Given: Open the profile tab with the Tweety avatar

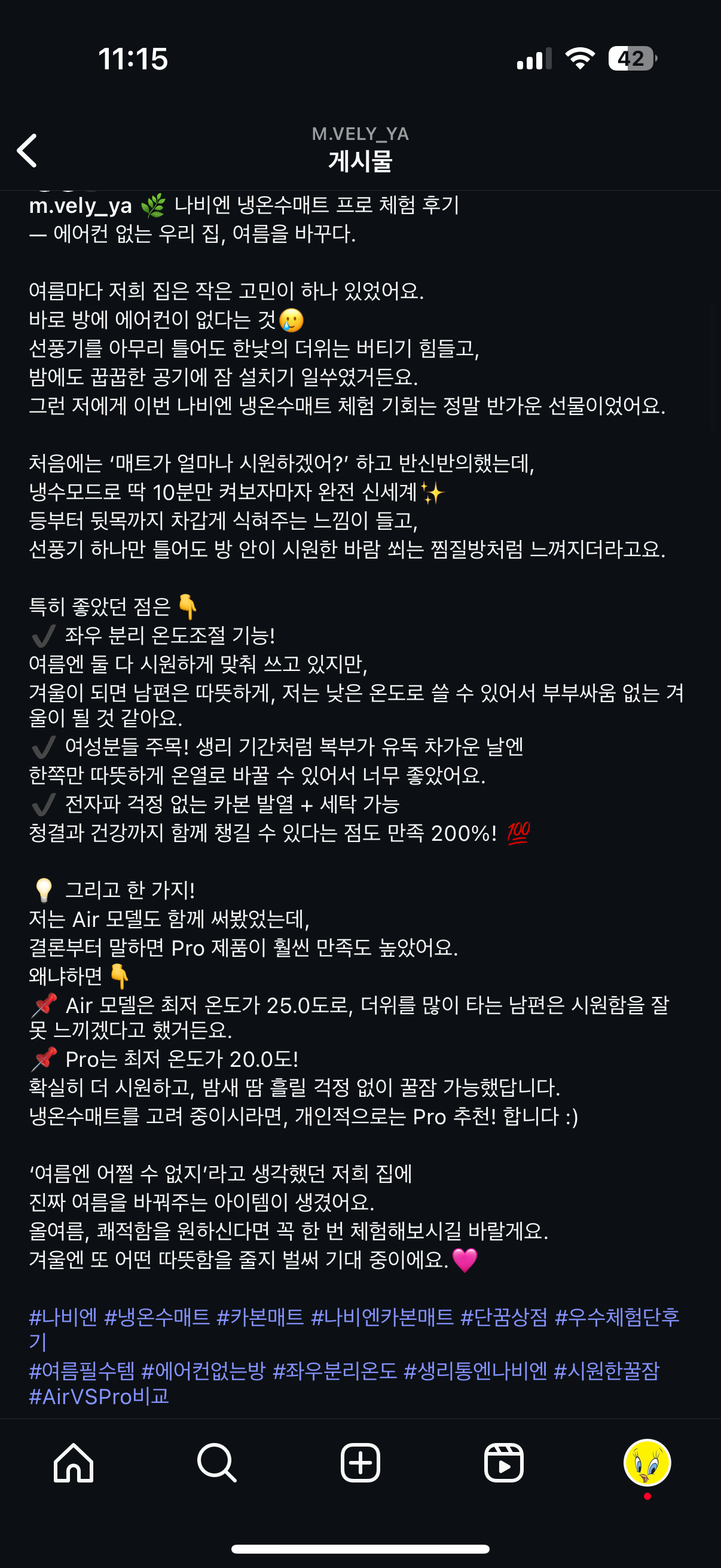Looking at the screenshot, I should [x=647, y=1462].
